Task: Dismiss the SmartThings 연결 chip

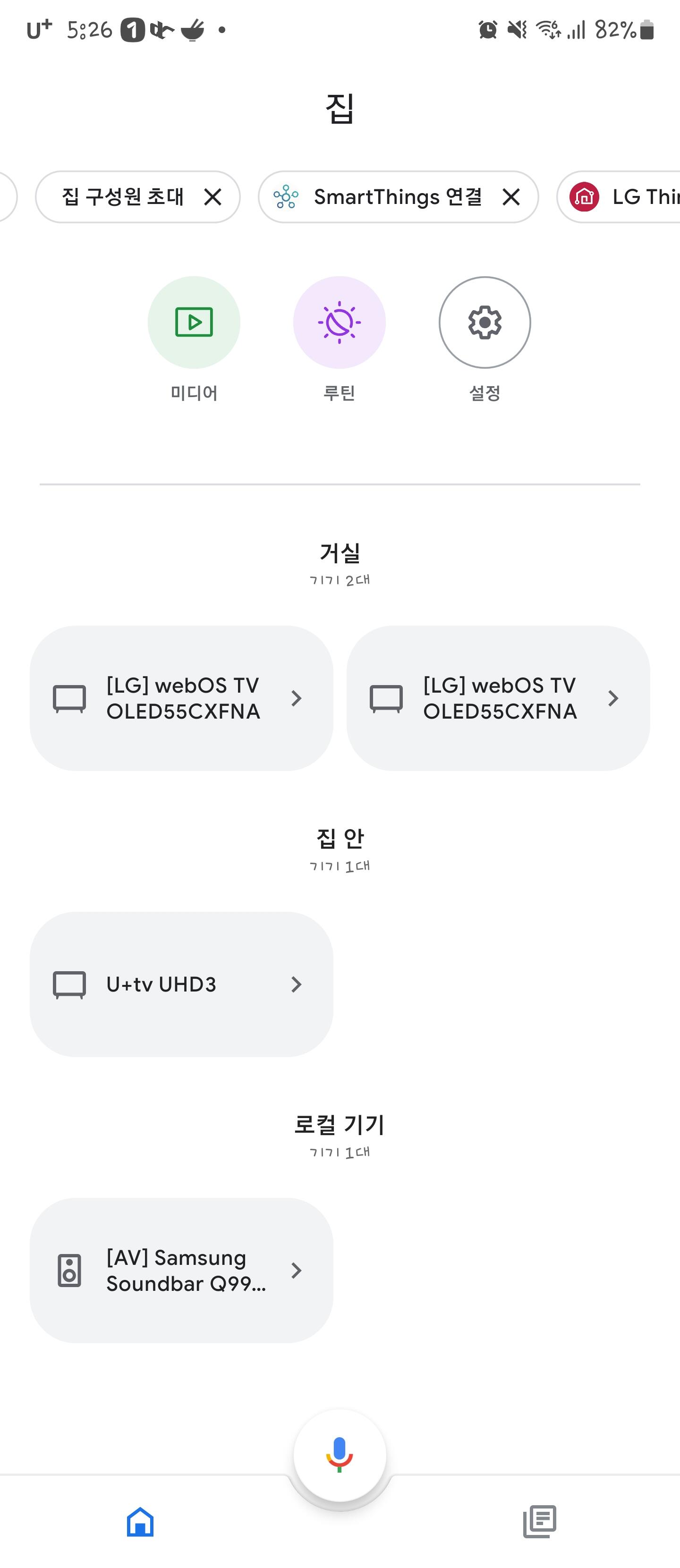Action: click(511, 196)
